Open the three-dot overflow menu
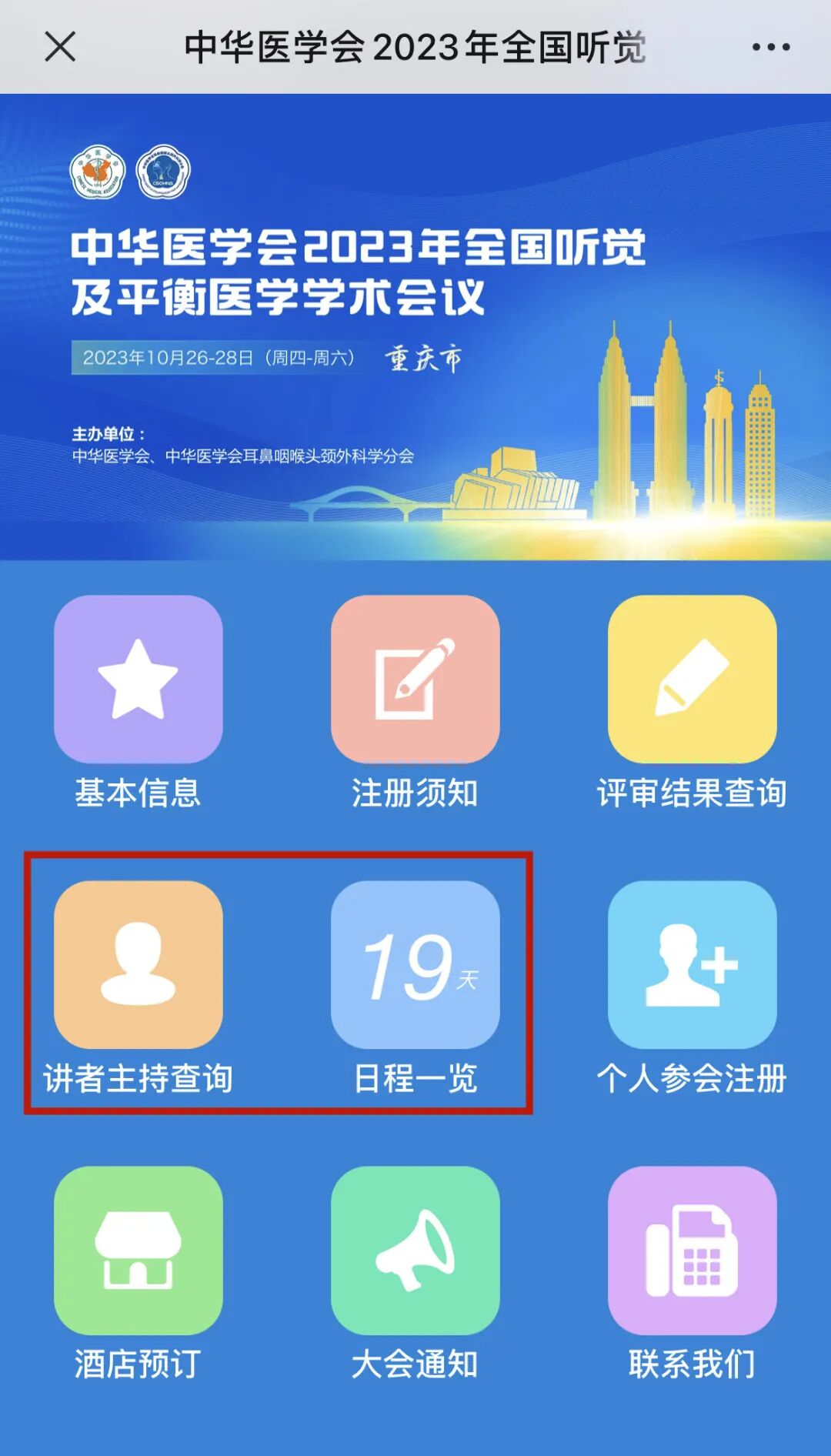 [x=770, y=48]
